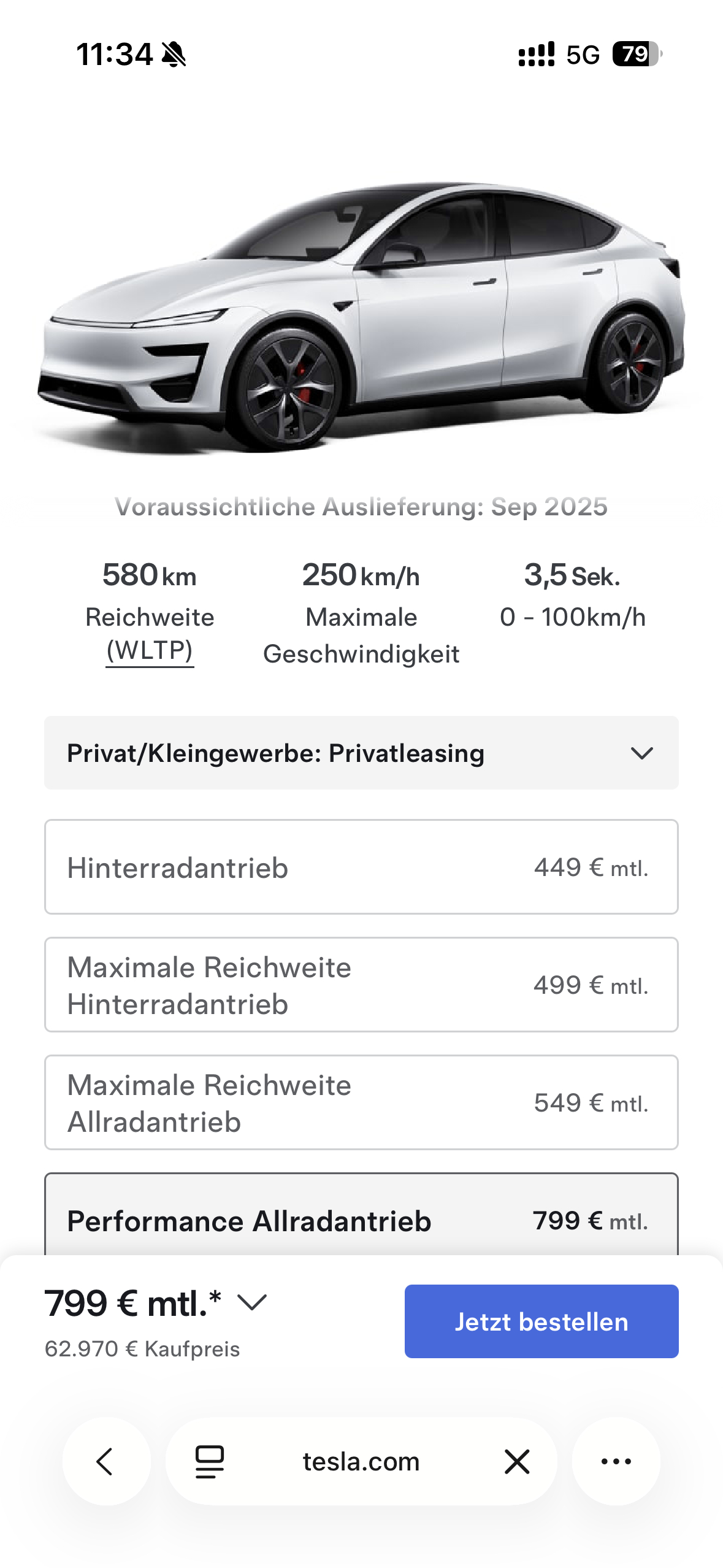
Task: Tap Jetzt bestellen button
Action: 541,1321
